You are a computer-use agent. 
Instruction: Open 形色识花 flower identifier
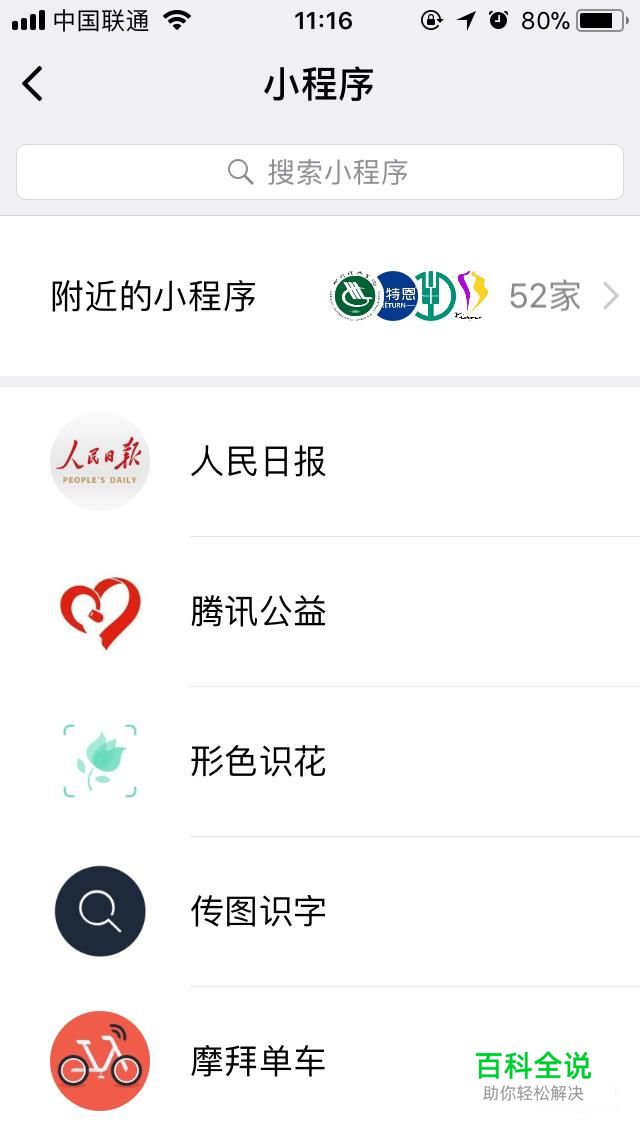pyautogui.click(x=320, y=761)
